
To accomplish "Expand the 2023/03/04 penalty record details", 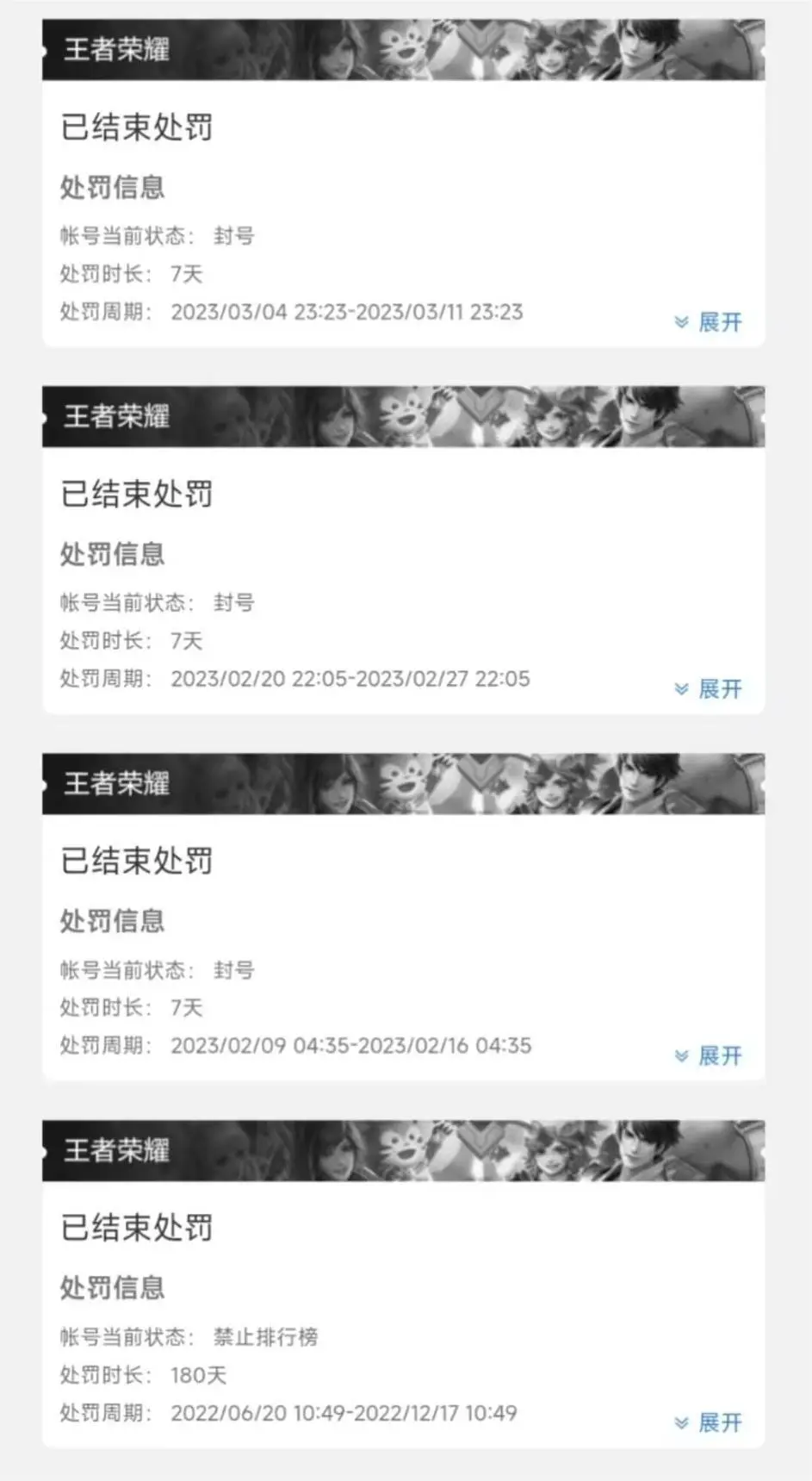I will tap(709, 322).
